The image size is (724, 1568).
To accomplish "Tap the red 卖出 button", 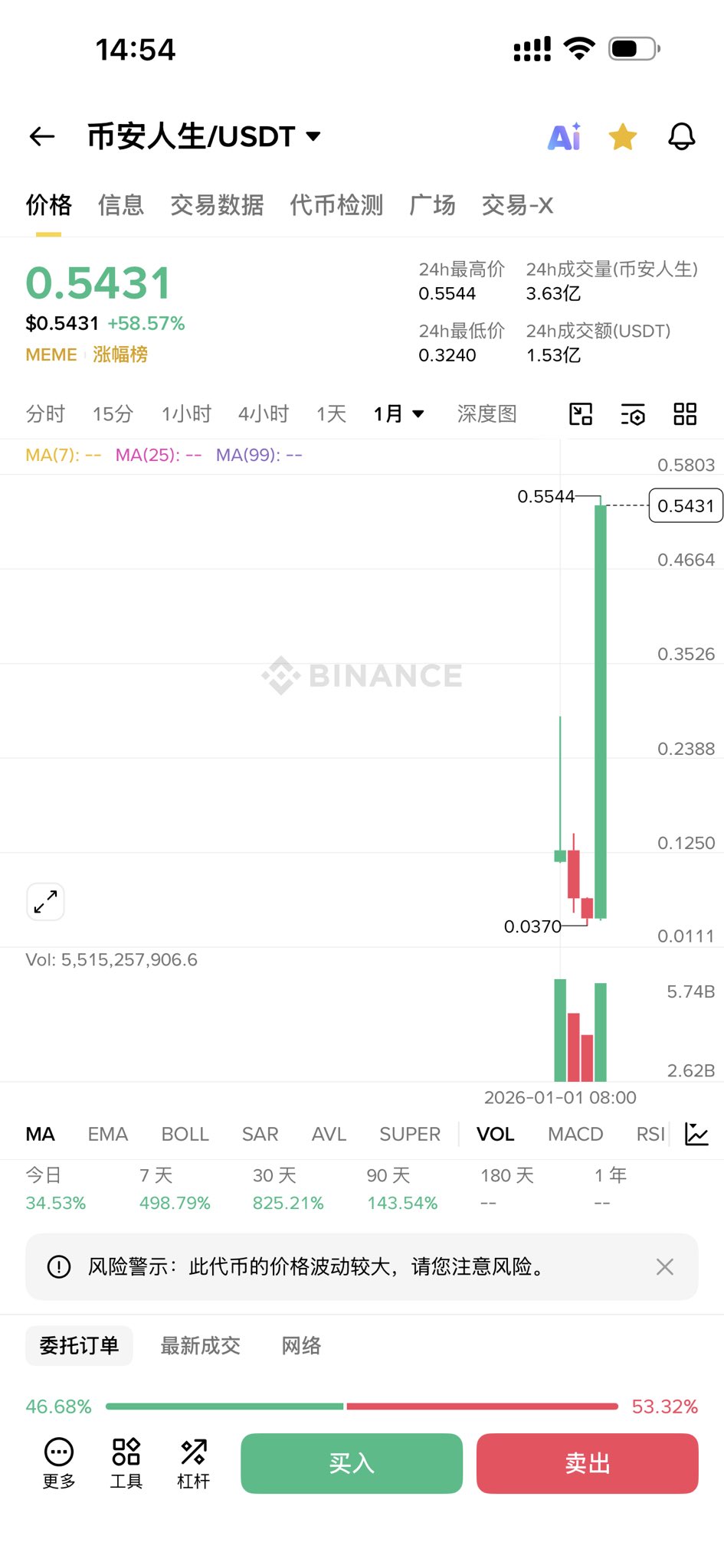I will [x=587, y=1463].
